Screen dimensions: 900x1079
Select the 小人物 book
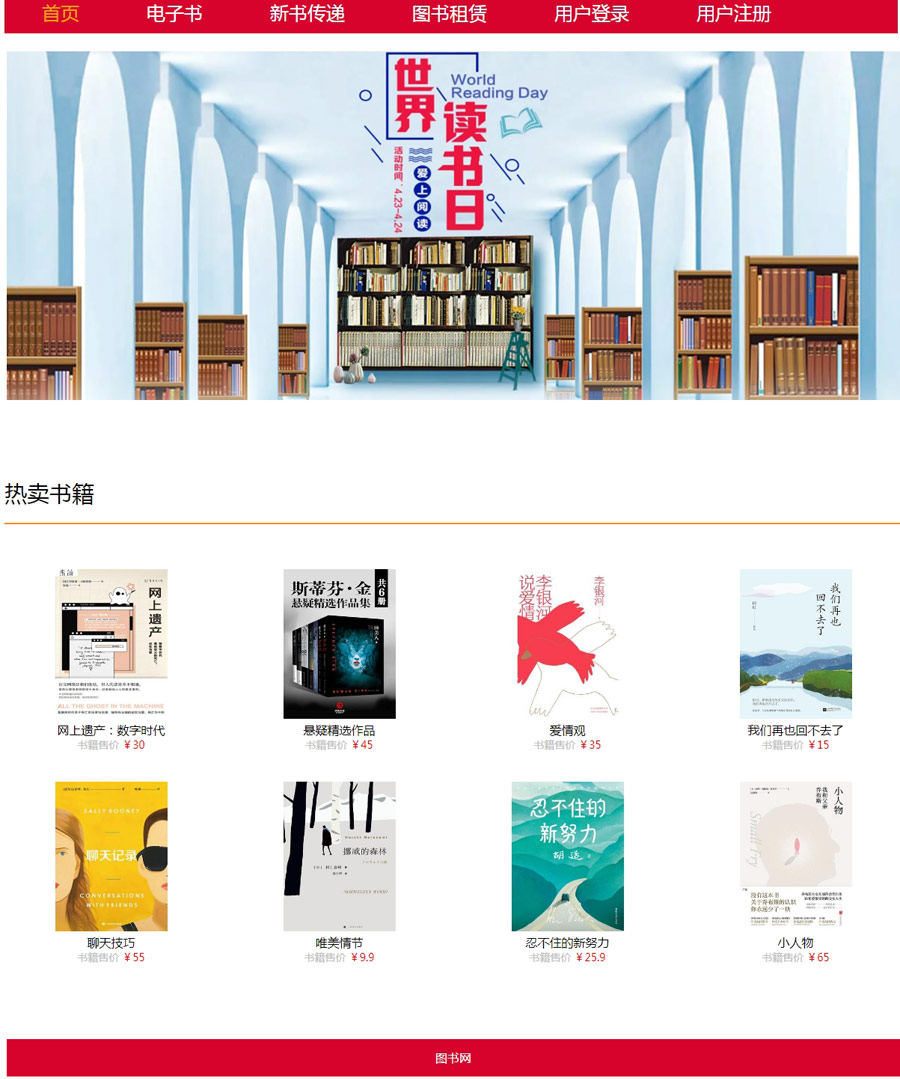point(795,856)
